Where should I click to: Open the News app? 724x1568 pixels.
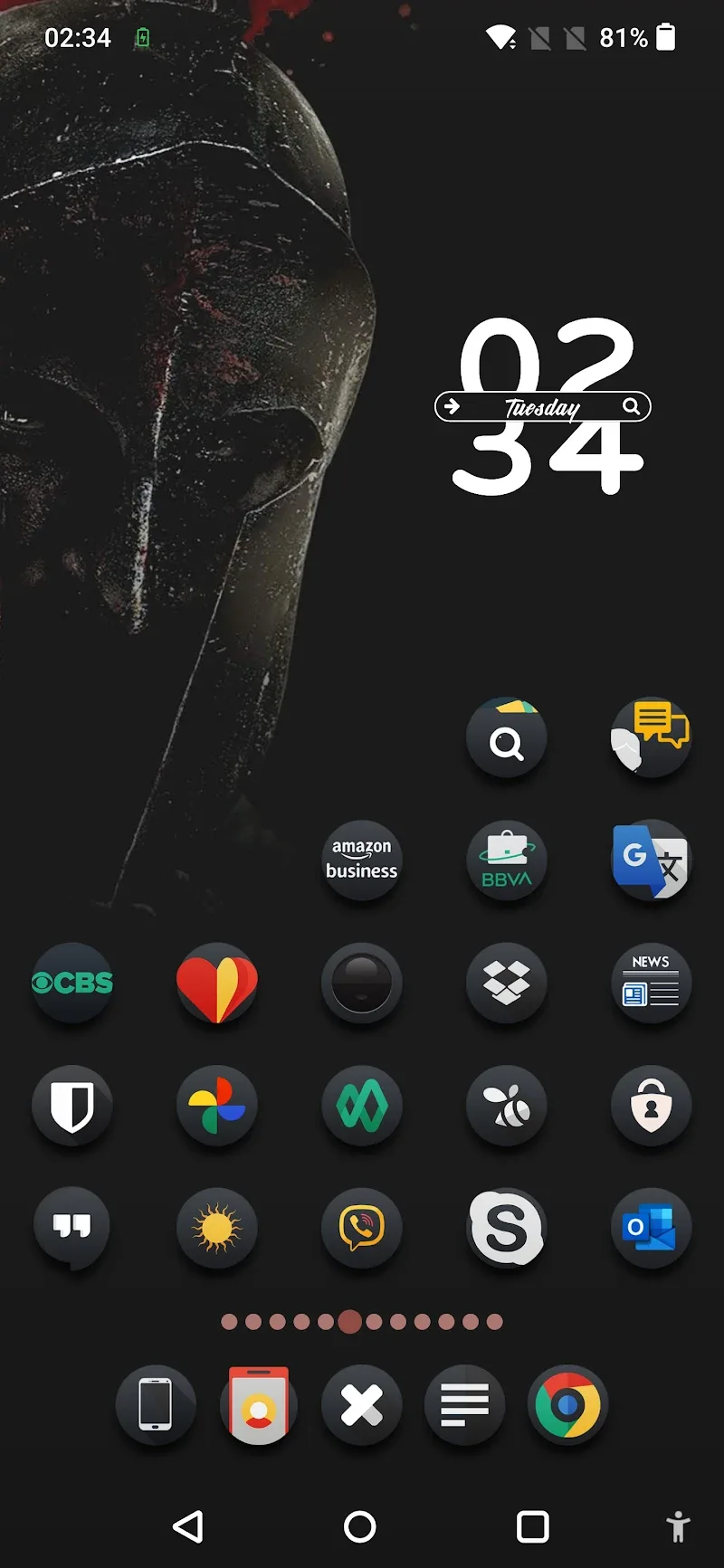(x=651, y=983)
